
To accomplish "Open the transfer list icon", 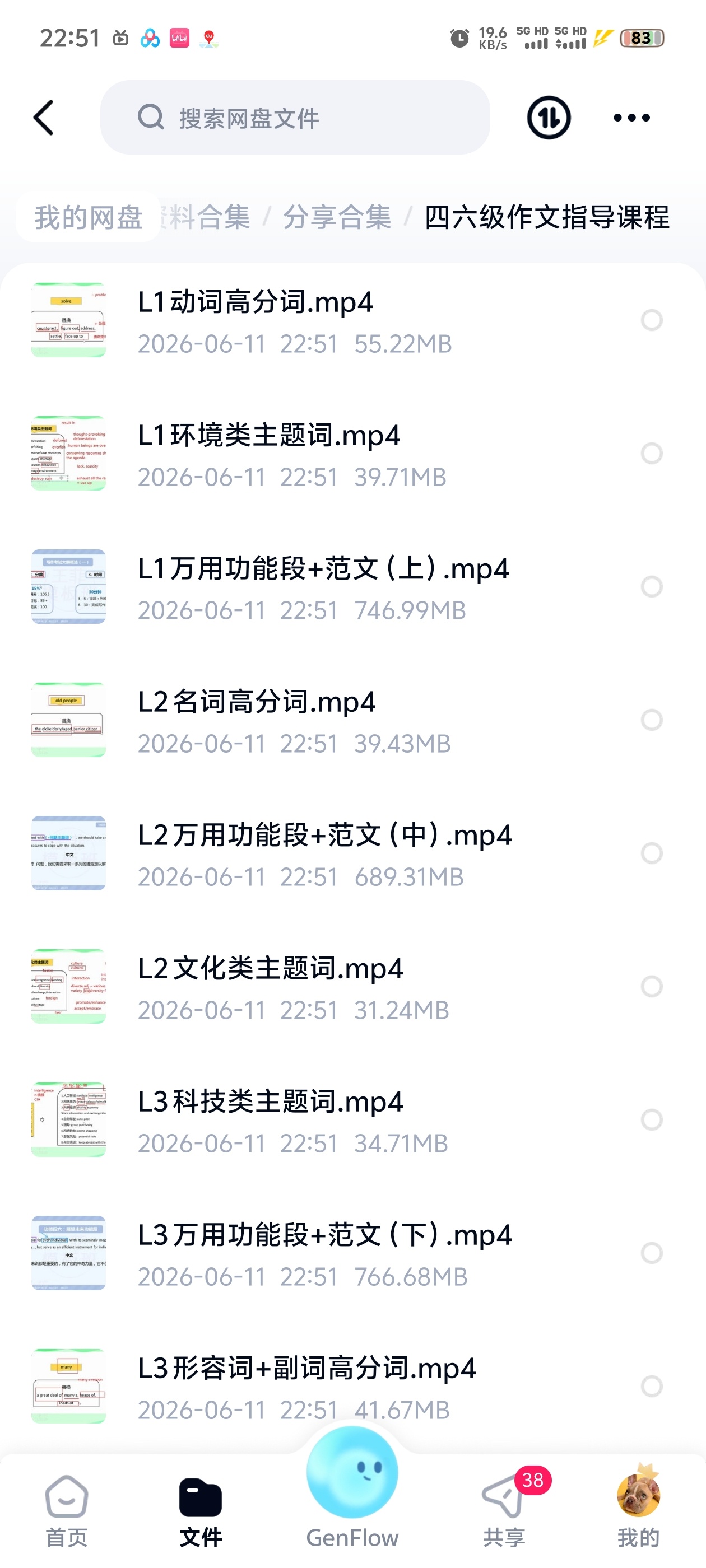I will pyautogui.click(x=548, y=118).
